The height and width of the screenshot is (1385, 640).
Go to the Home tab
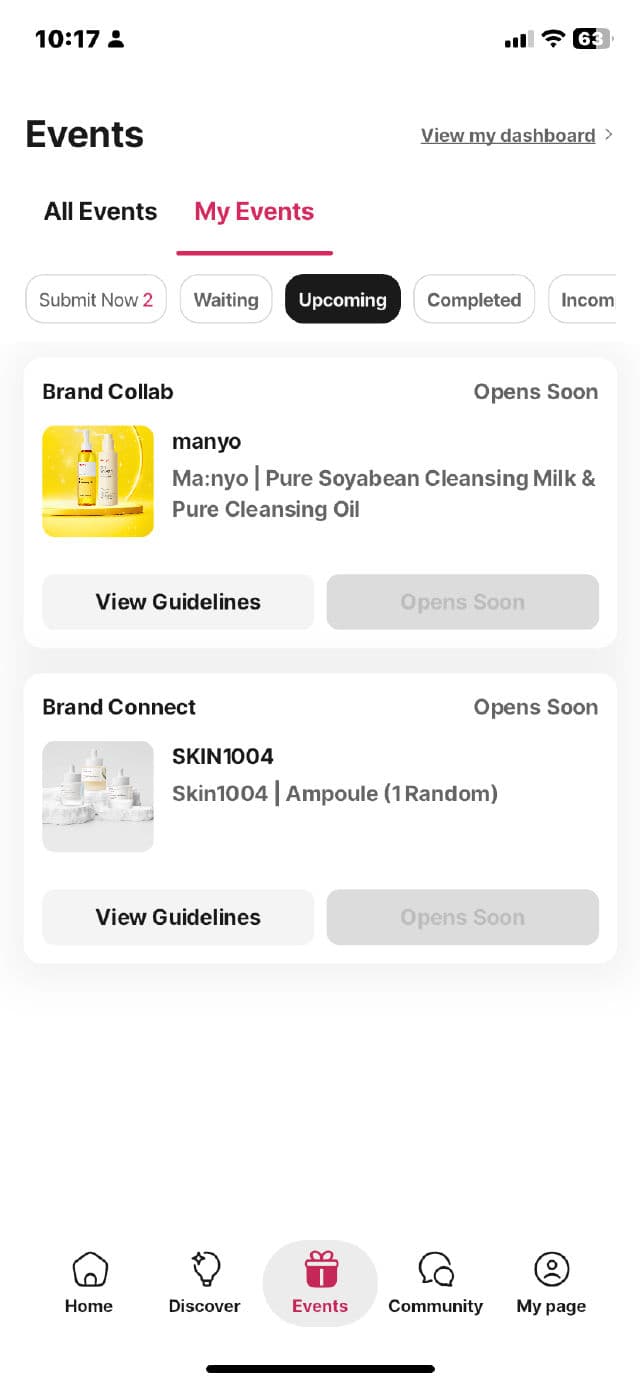(89, 1284)
